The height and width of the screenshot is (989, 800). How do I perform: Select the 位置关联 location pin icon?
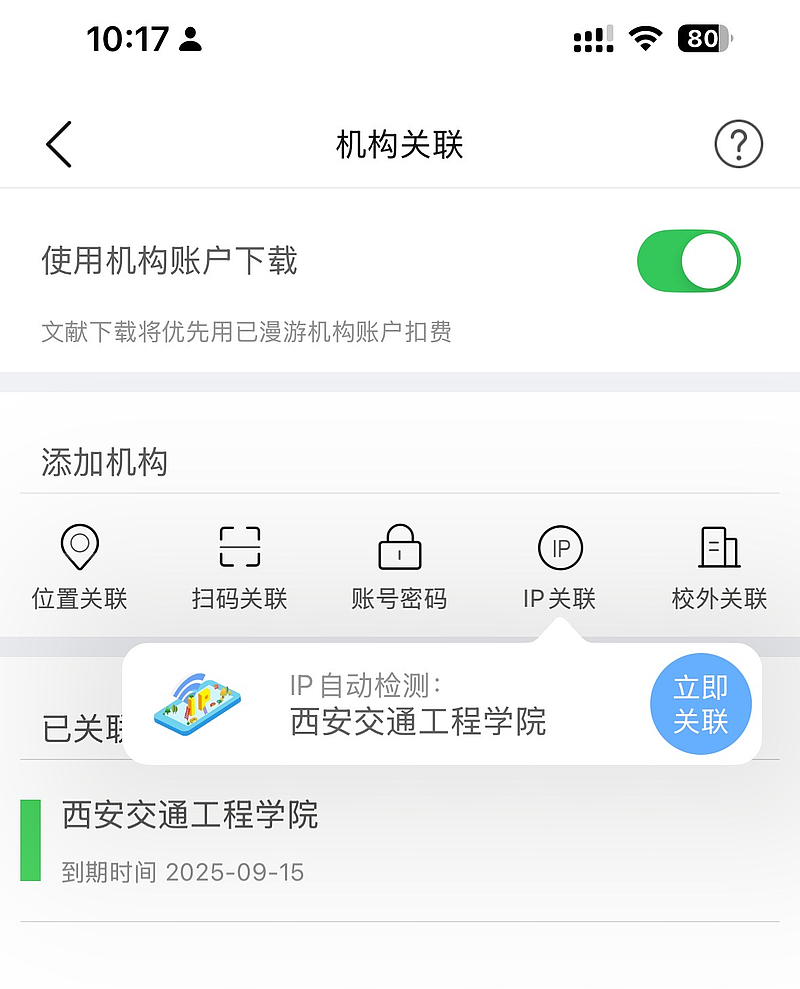[78, 547]
